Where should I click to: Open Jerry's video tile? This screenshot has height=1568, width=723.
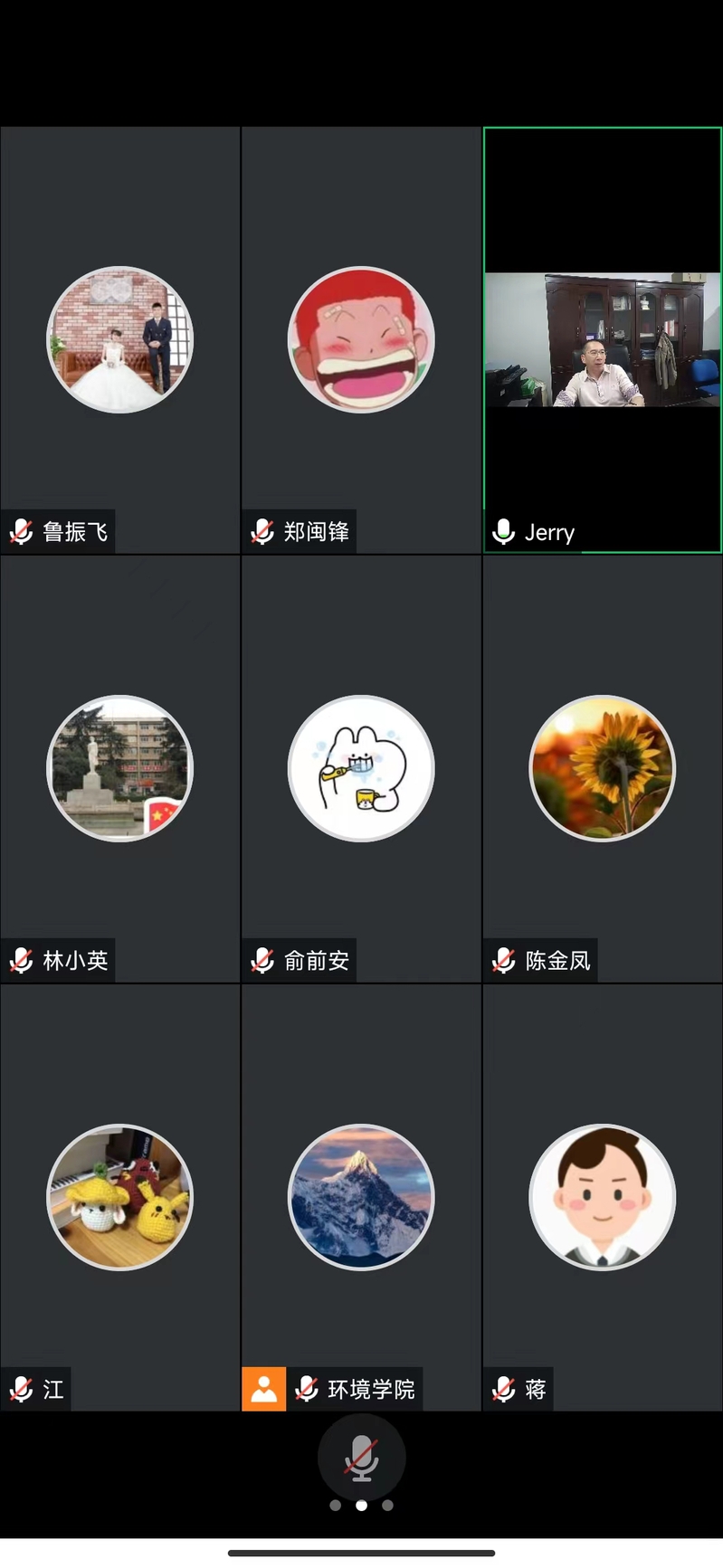[603, 340]
